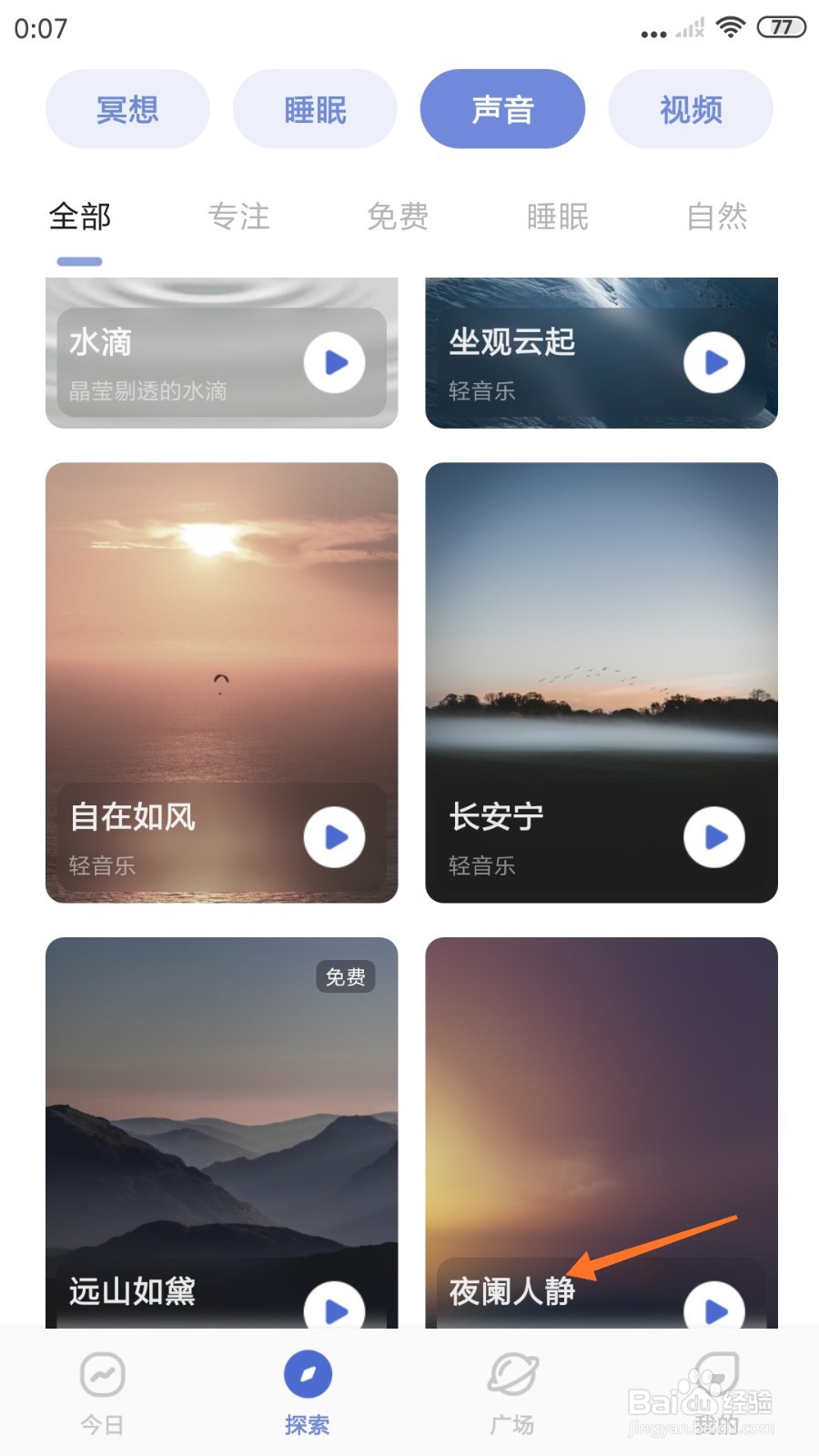Play the 自在如风 track

[x=335, y=837]
